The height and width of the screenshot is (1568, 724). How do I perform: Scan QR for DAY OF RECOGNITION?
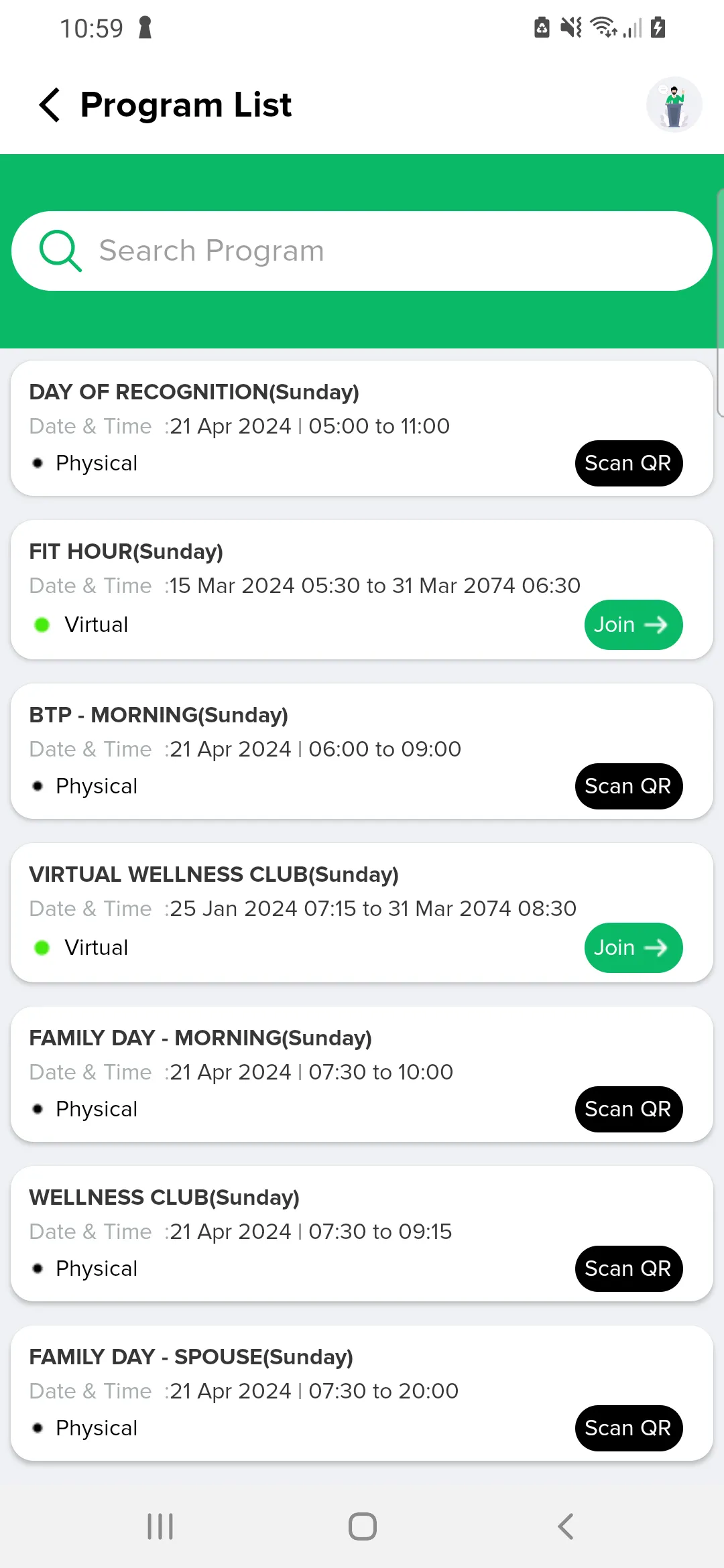click(x=629, y=463)
